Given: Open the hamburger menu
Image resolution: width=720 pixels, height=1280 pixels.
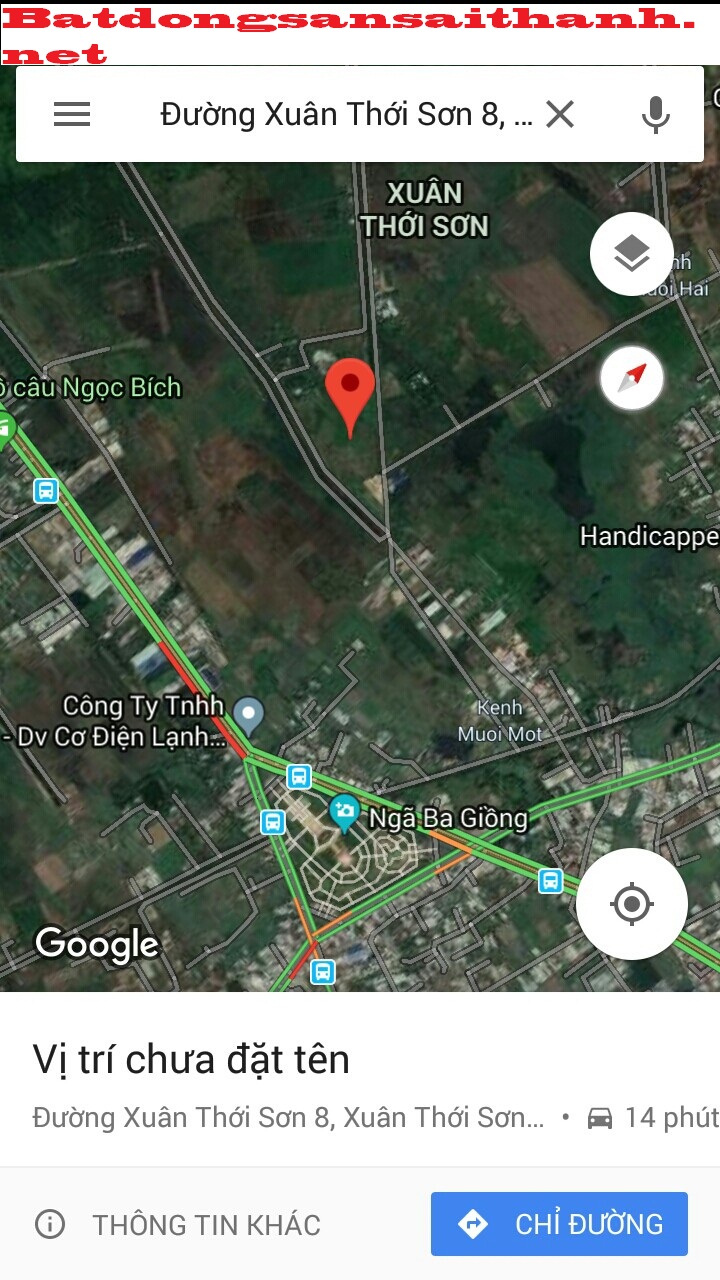Looking at the screenshot, I should [72, 114].
